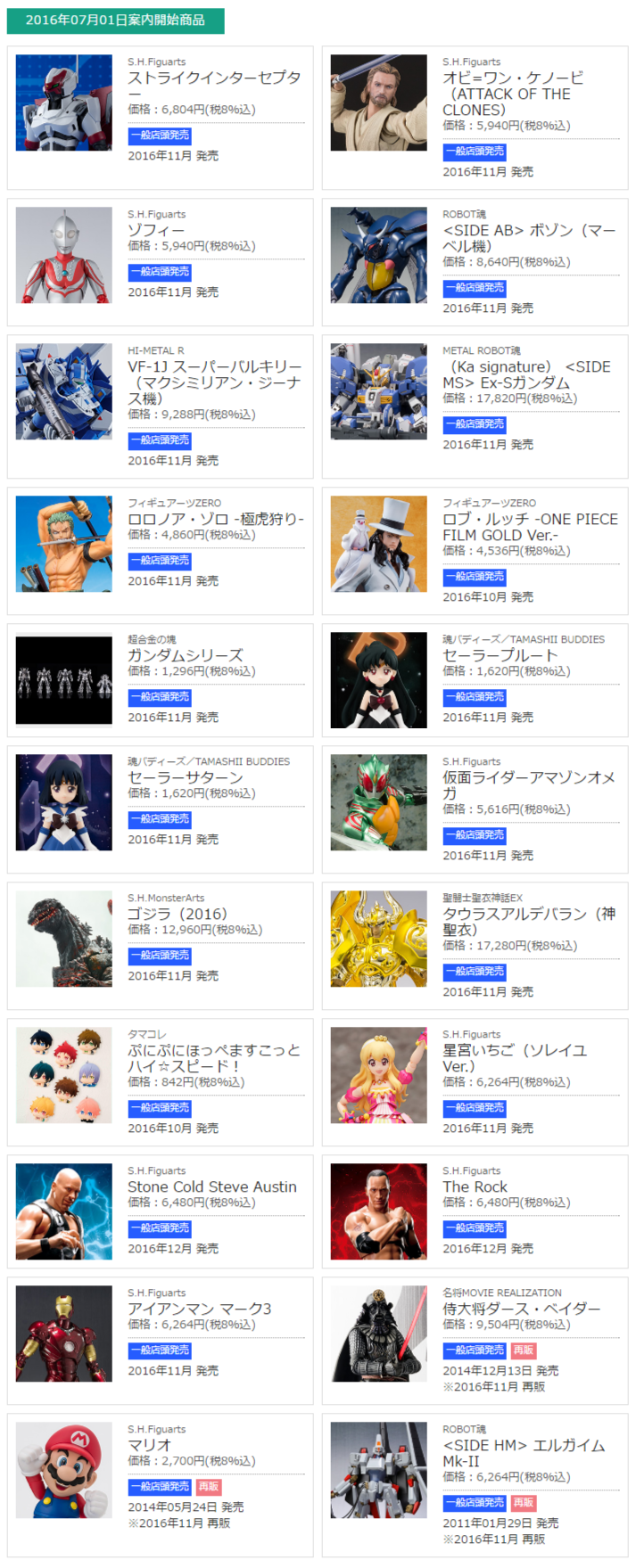The width and height of the screenshot is (636, 1568).
Task: Open the Ex-Sガンダム METAL ROBOT魂 card
Action: pyautogui.click(x=526, y=374)
